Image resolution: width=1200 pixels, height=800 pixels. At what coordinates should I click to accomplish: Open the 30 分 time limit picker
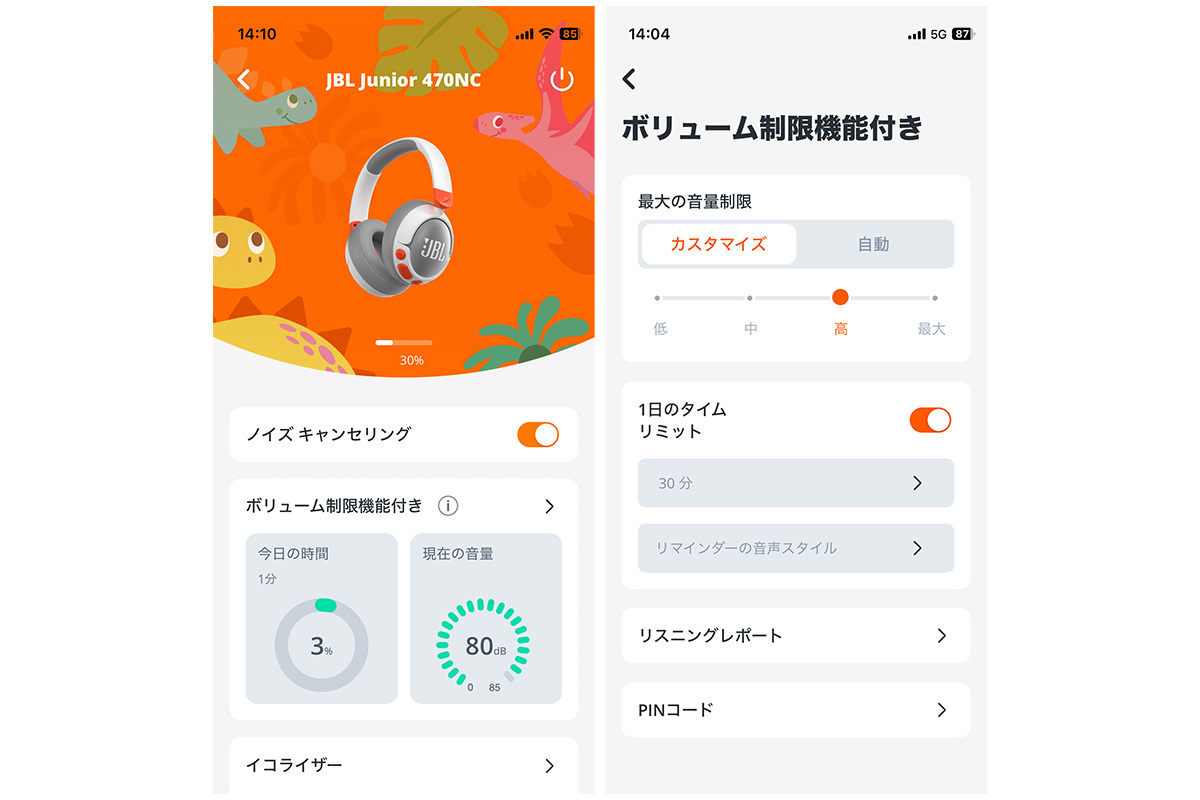pos(796,483)
